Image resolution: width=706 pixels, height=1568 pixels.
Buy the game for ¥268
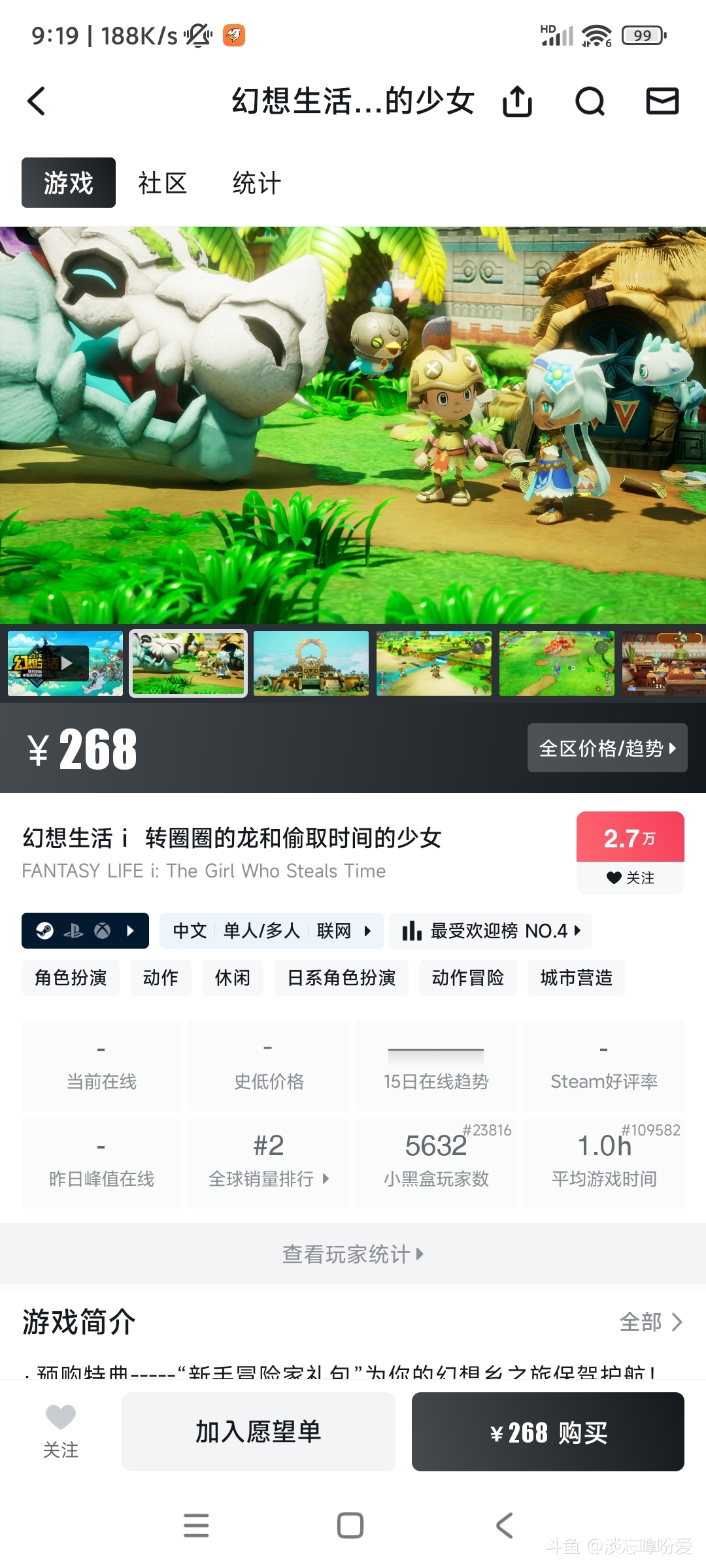coord(548,1432)
